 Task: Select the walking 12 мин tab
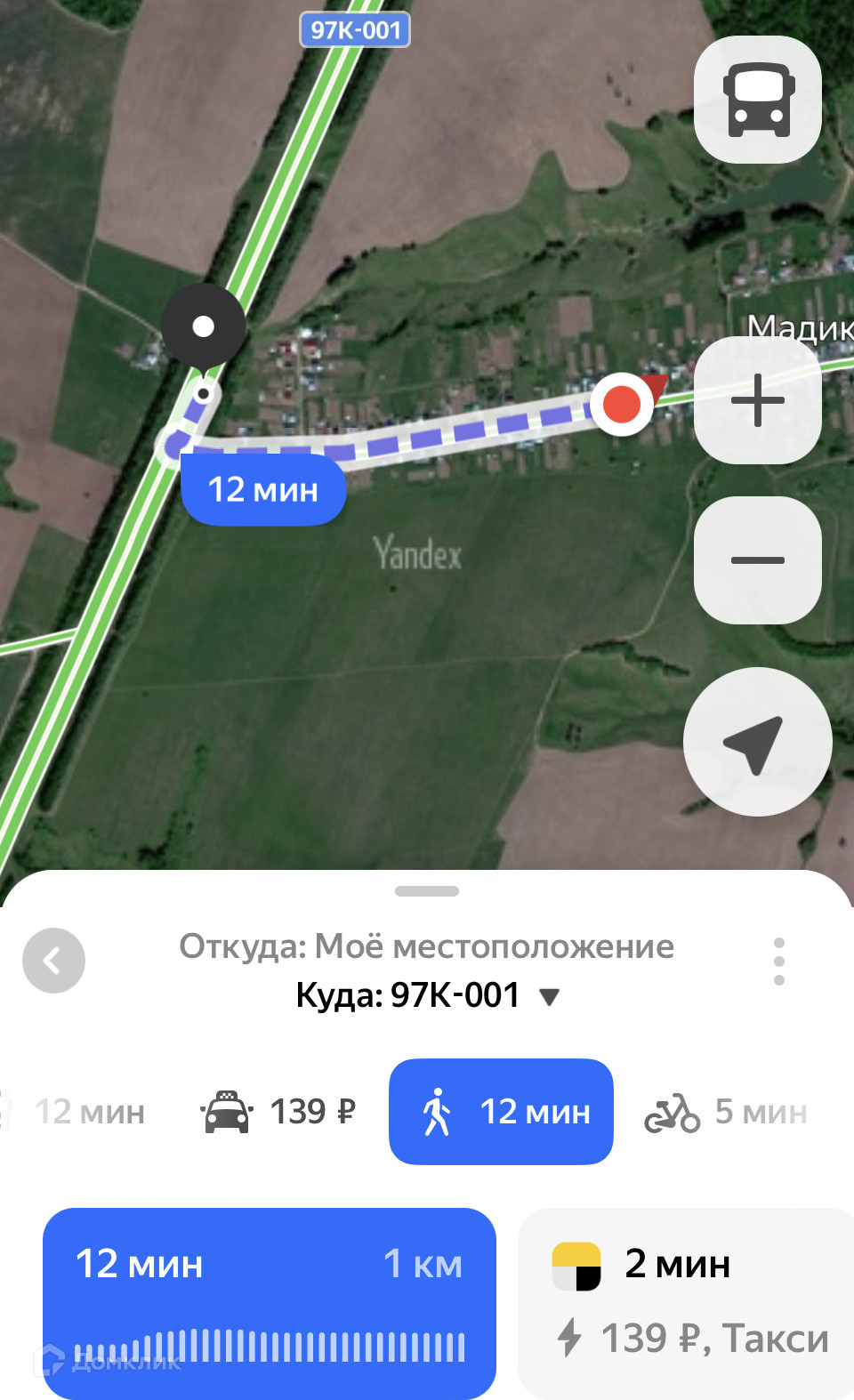(x=501, y=1112)
